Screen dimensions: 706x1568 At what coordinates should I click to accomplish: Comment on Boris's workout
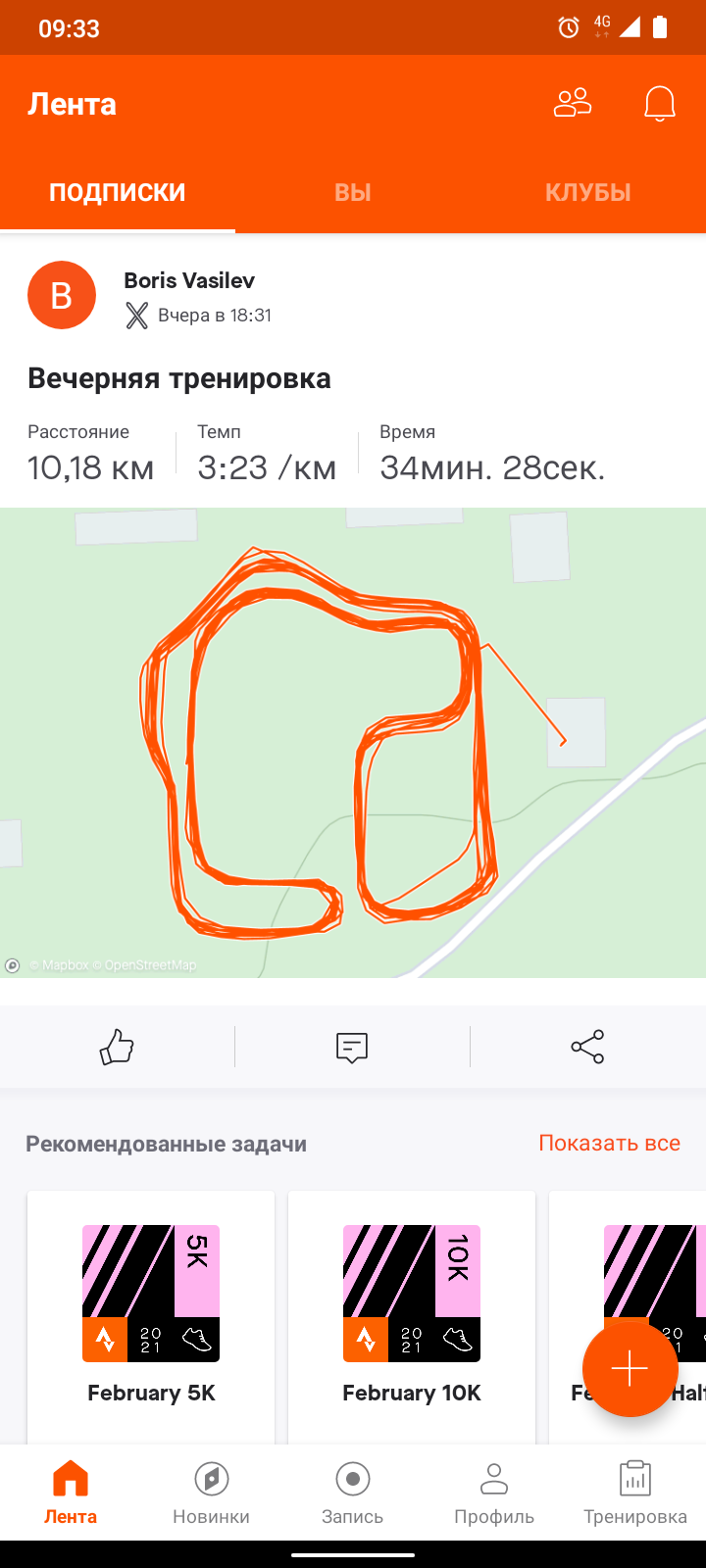[352, 1047]
